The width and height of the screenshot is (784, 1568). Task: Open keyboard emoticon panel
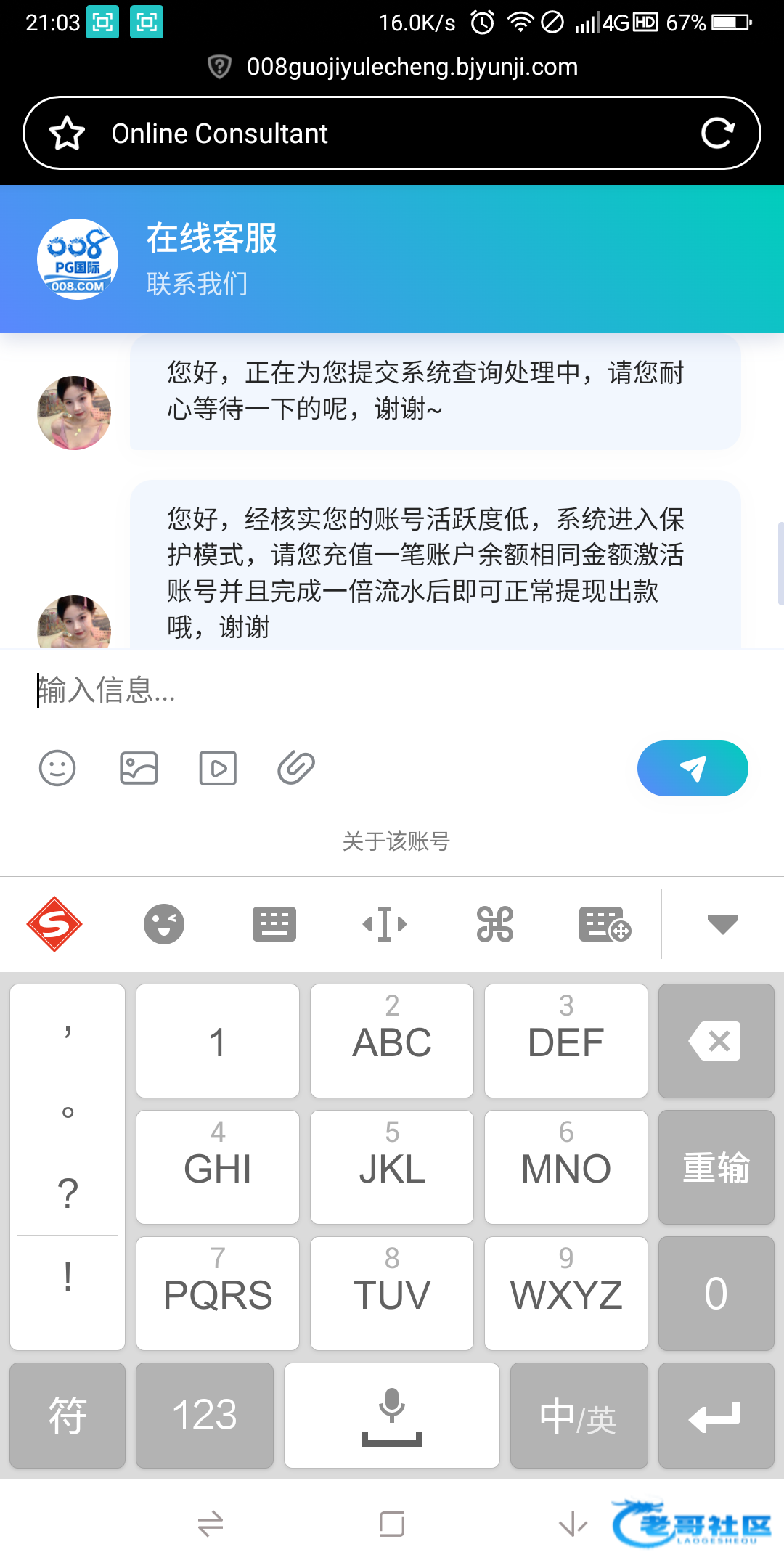click(164, 924)
